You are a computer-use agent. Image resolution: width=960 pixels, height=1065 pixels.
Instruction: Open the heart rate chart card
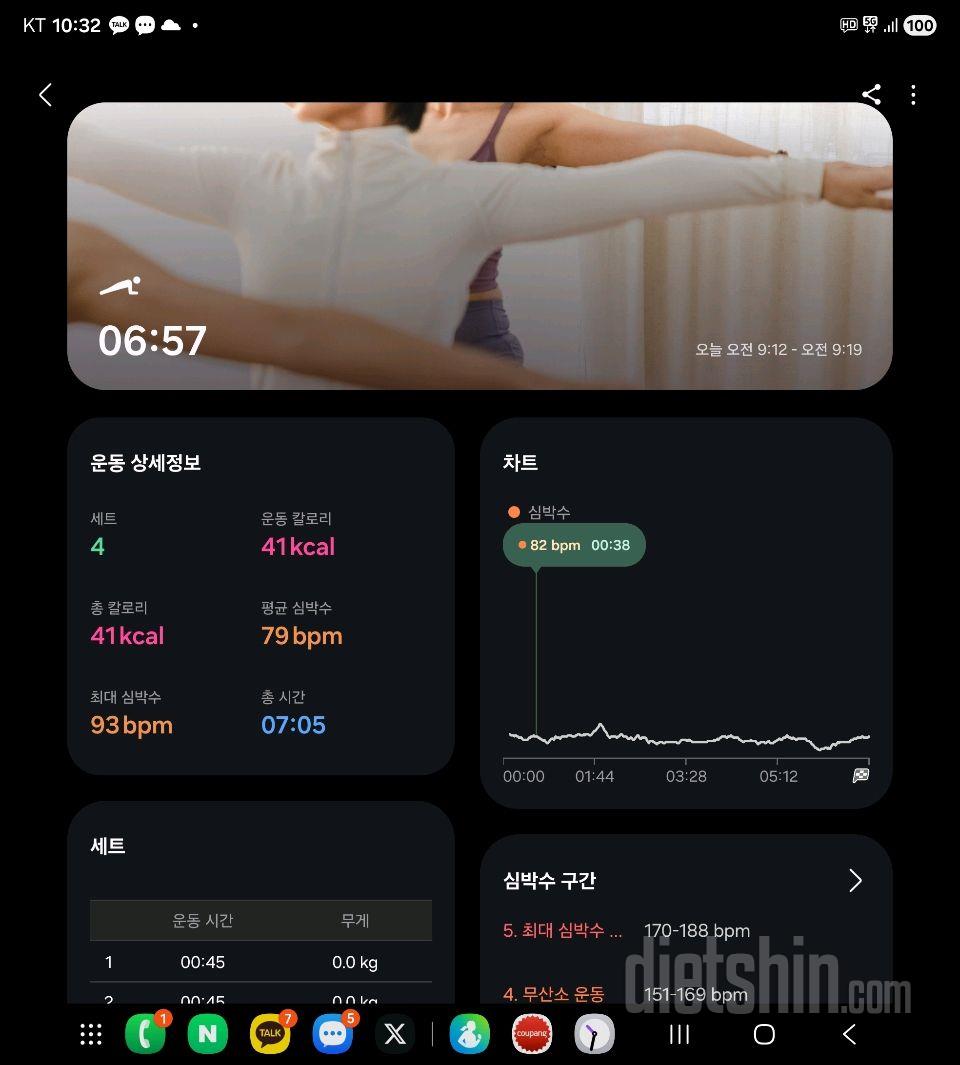click(686, 612)
